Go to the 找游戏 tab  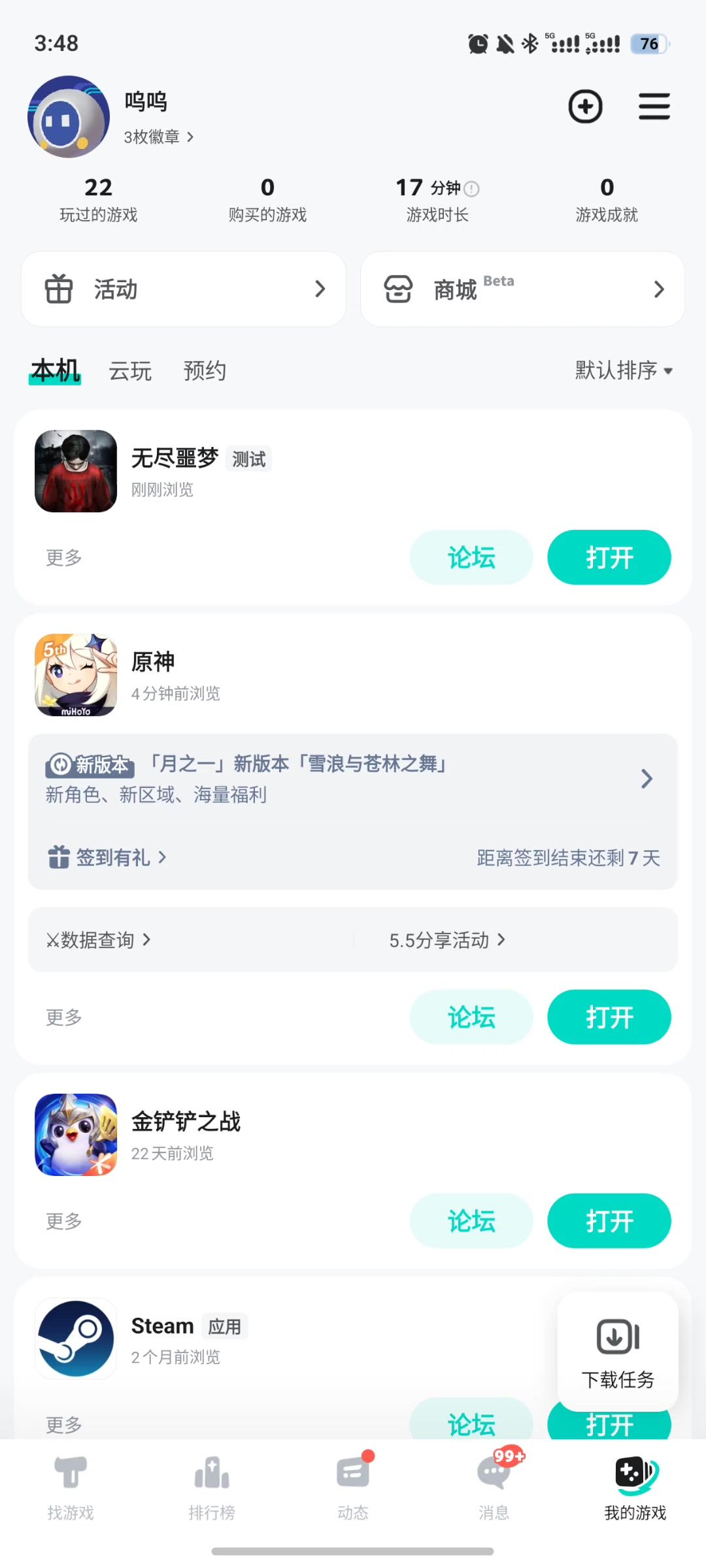point(71,1486)
